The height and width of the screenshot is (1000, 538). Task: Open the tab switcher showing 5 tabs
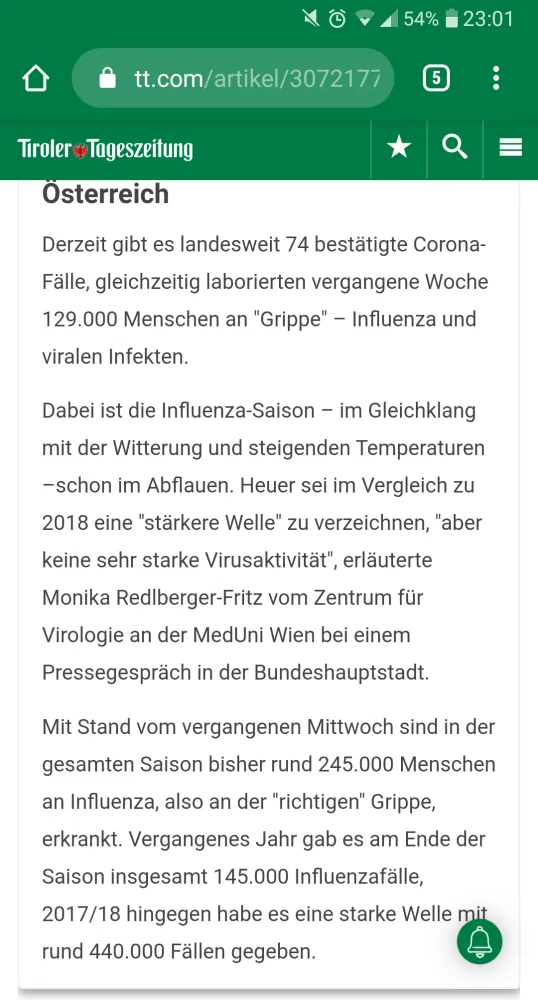pyautogui.click(x=436, y=78)
